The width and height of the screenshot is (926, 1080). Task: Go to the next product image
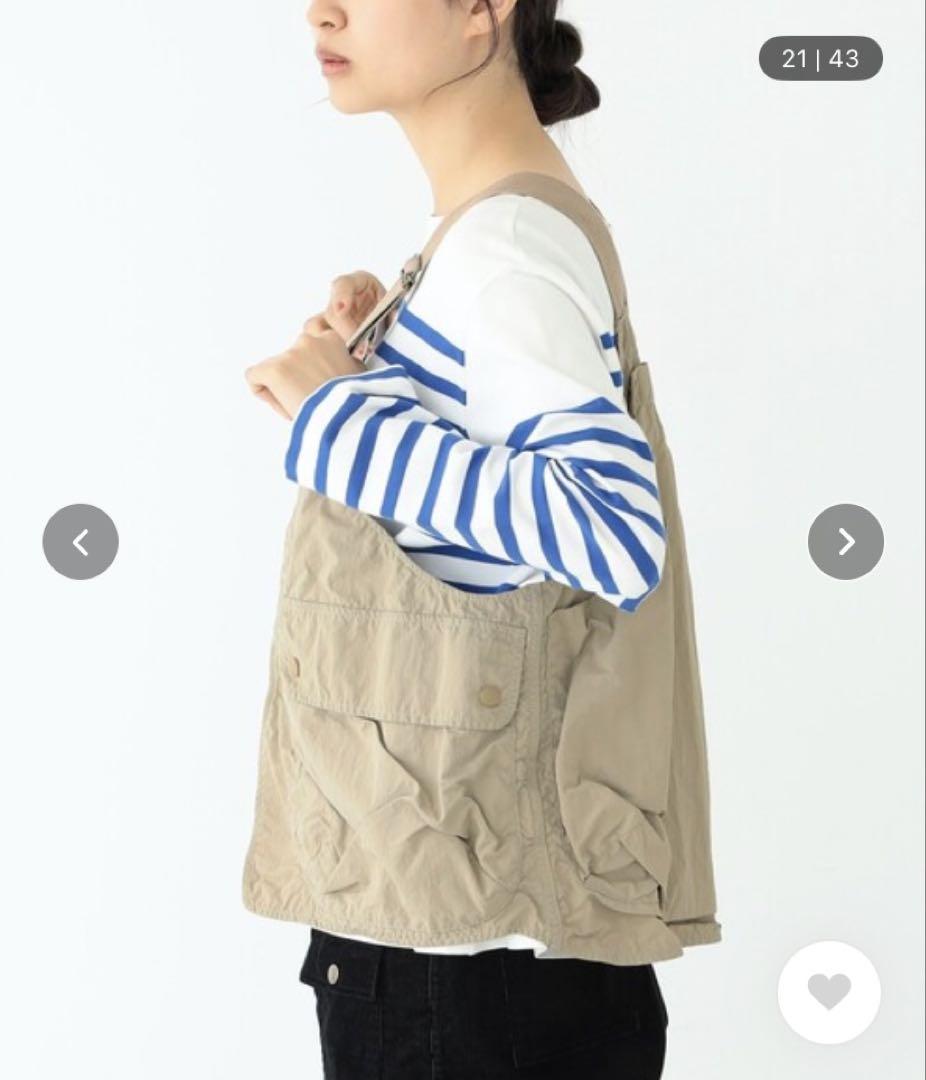coord(845,542)
